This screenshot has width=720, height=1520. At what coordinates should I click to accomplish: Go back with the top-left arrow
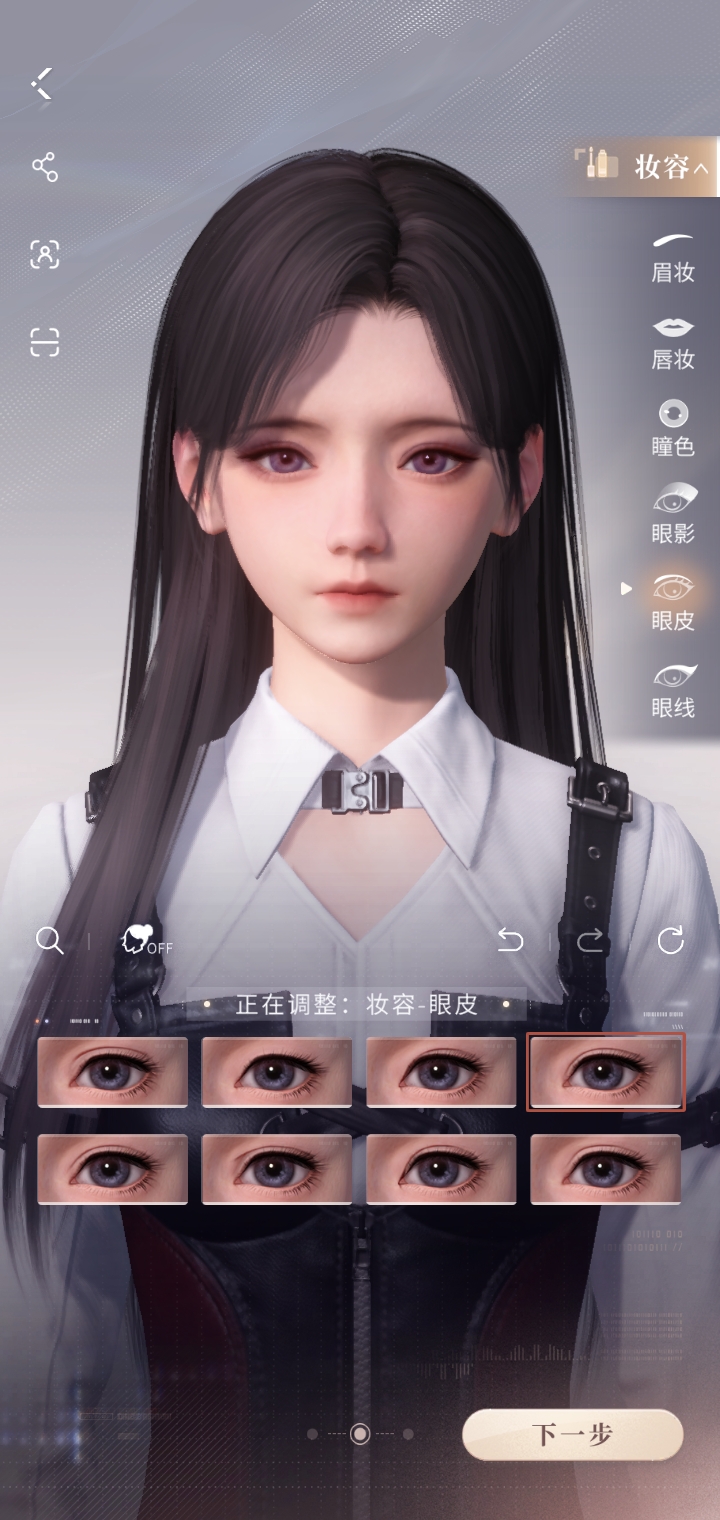42,84
